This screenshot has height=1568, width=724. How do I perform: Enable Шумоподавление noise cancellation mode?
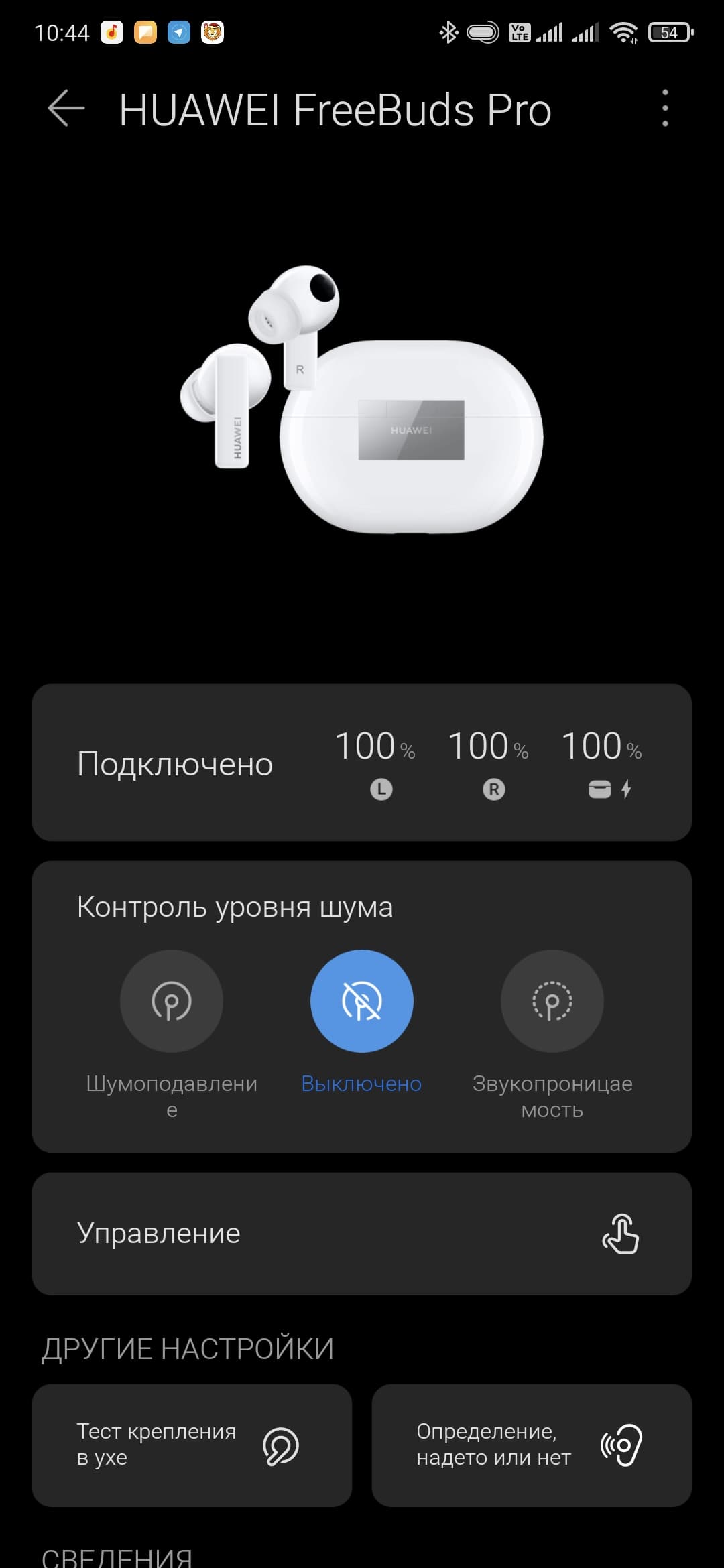tap(172, 1001)
